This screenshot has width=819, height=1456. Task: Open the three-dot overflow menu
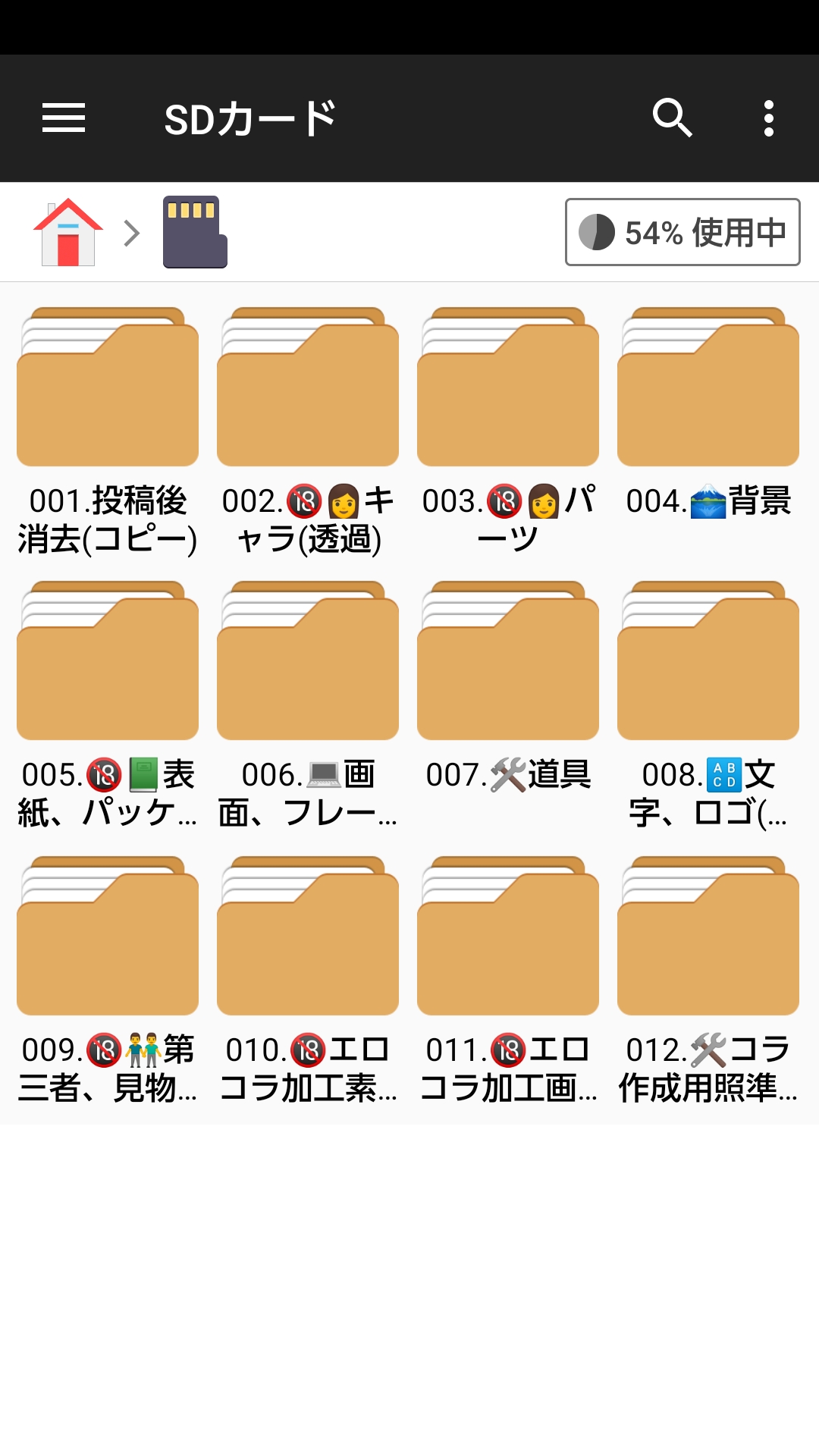click(x=767, y=118)
